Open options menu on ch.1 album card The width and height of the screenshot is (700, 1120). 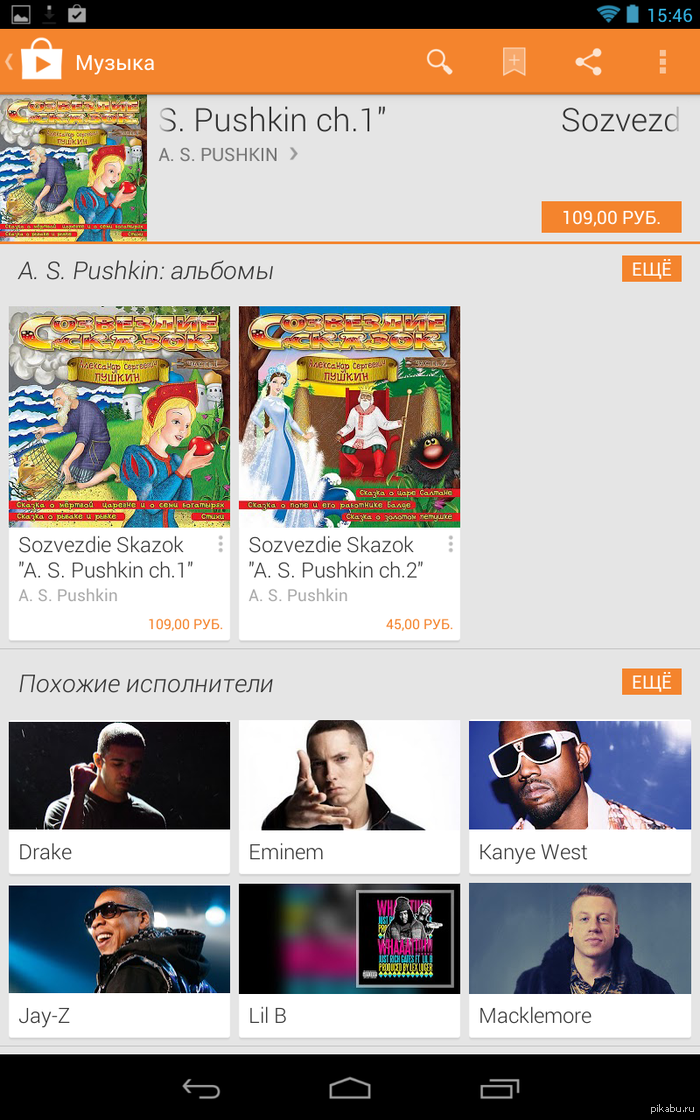point(220,545)
